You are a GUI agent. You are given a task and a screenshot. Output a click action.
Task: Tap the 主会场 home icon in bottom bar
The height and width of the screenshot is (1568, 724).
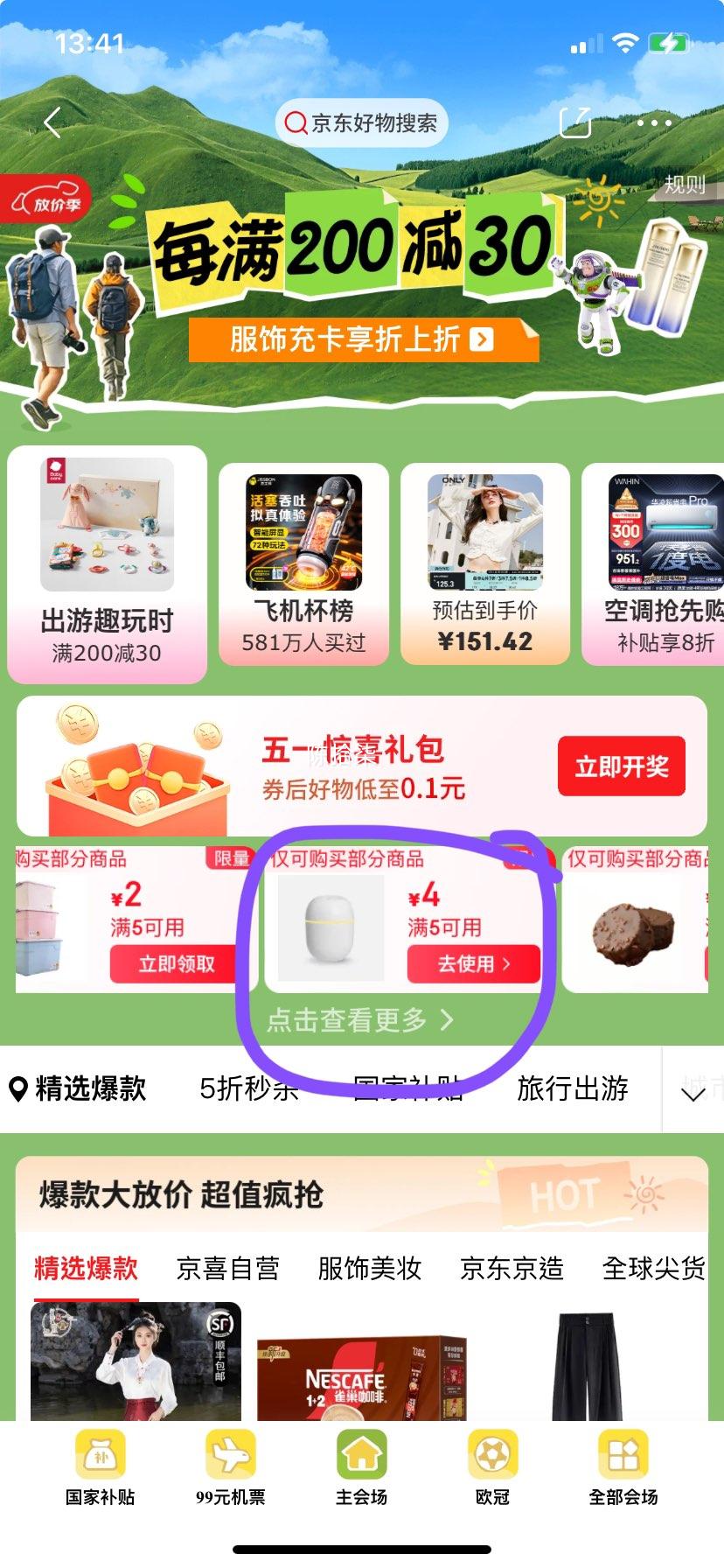click(x=361, y=1452)
